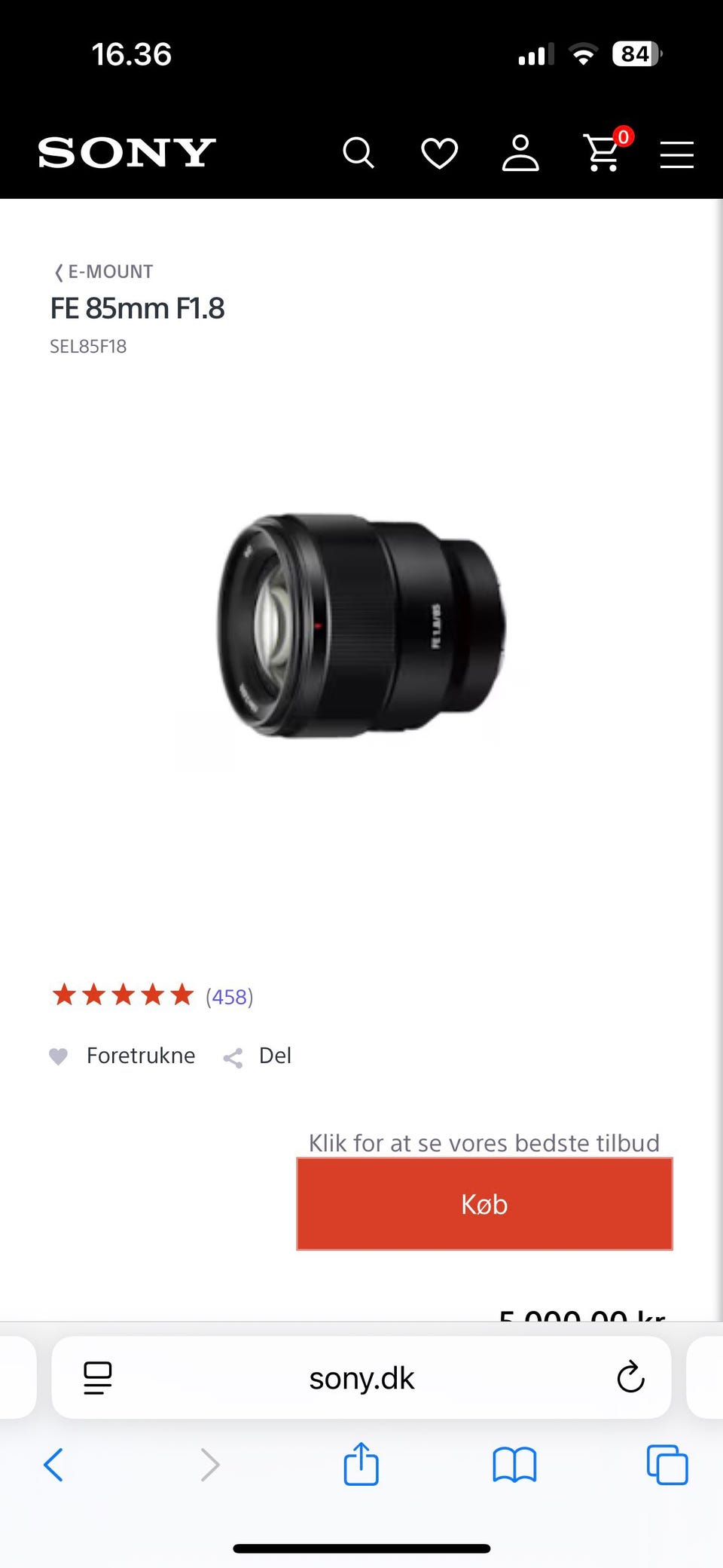Share product via Del

258,1056
